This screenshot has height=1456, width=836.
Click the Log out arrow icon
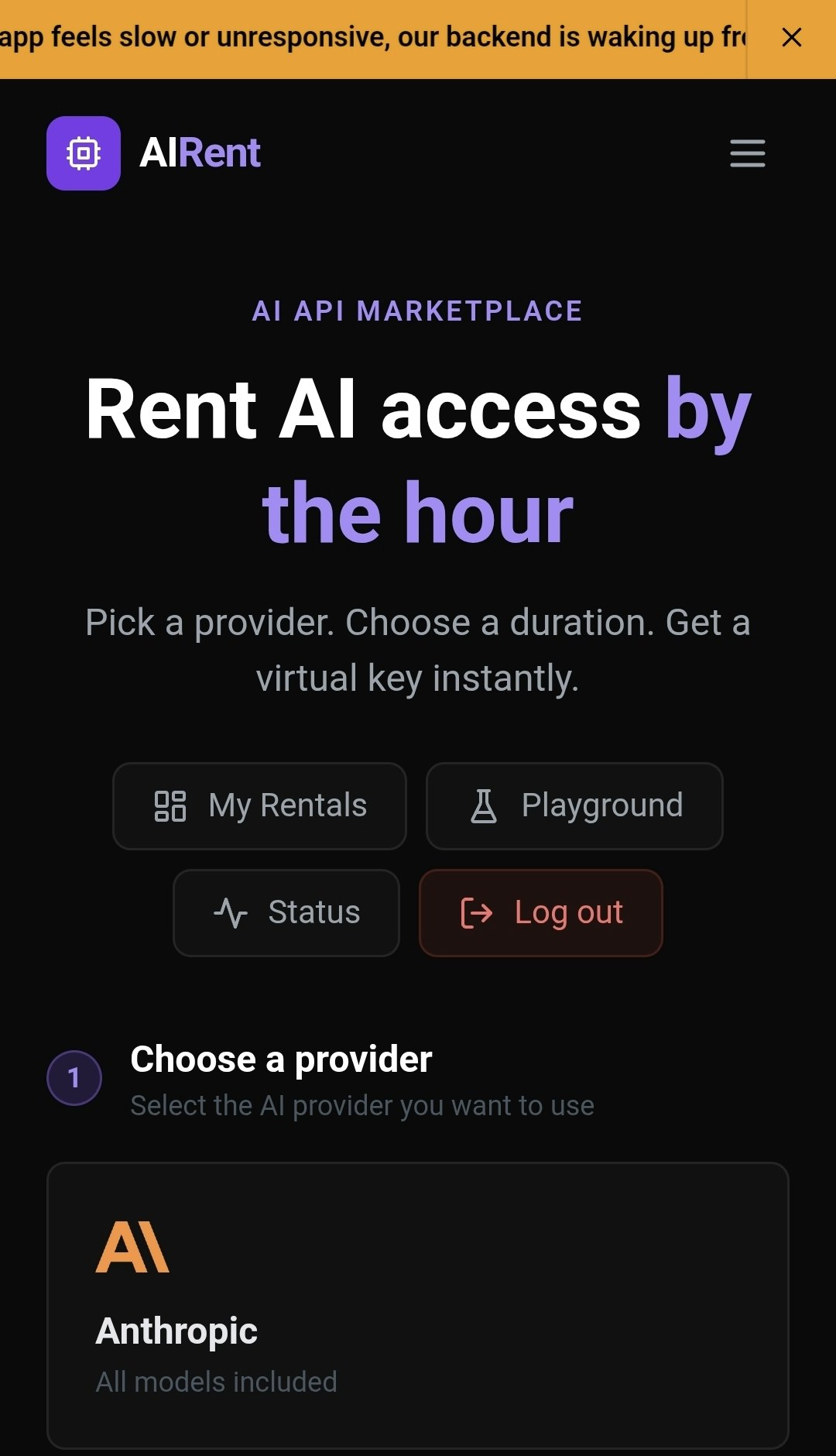click(x=478, y=912)
